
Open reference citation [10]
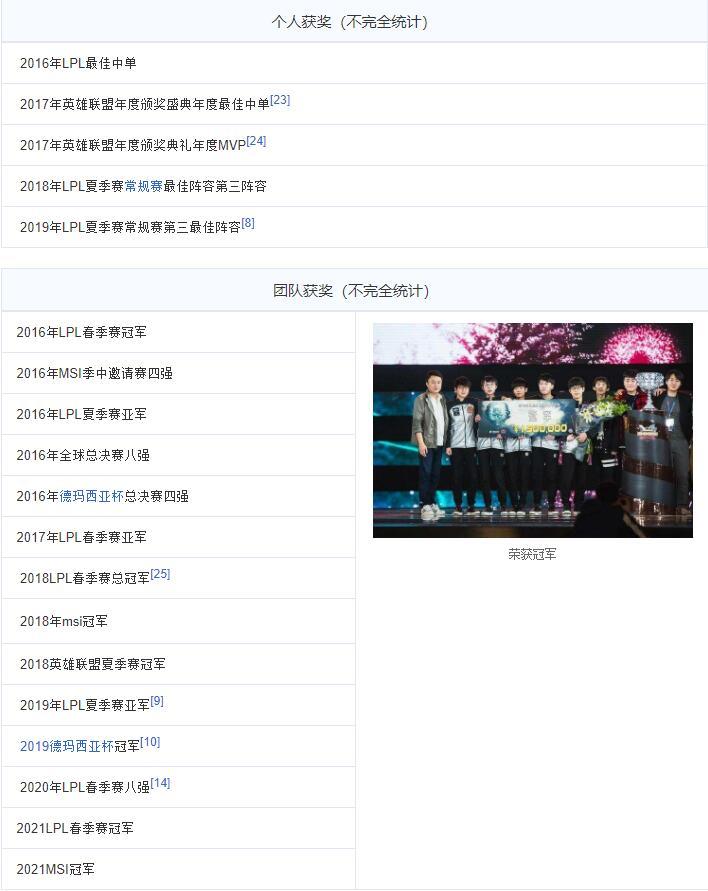(x=150, y=742)
